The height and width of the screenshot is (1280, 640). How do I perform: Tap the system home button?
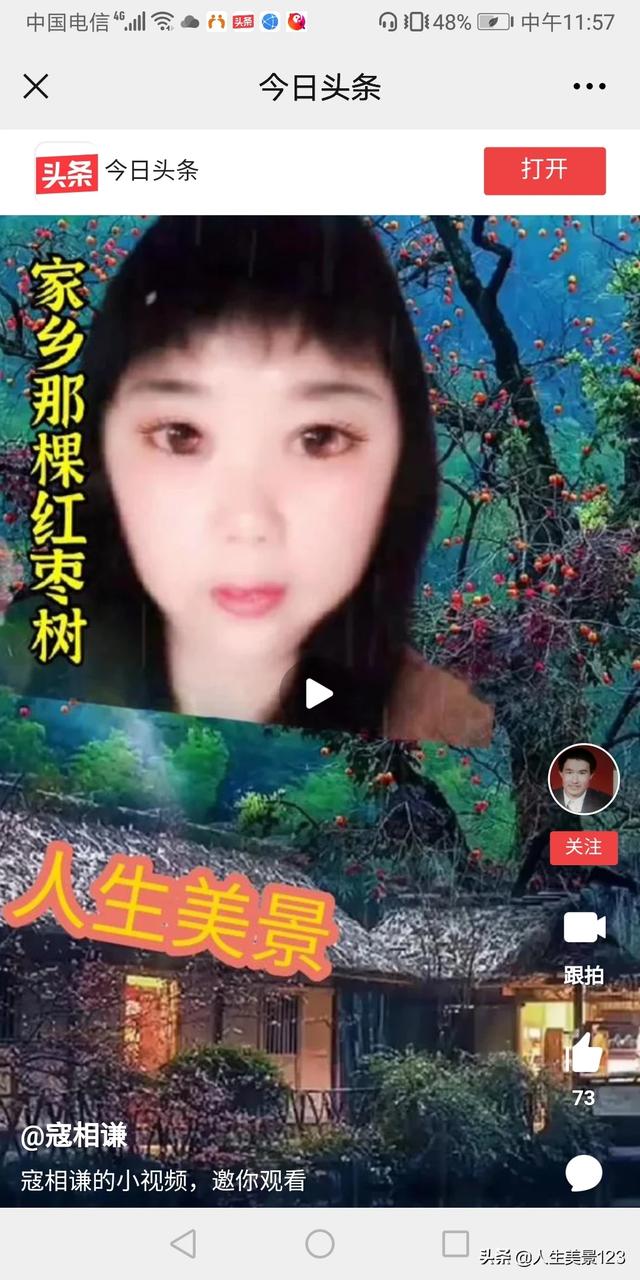(320, 1244)
